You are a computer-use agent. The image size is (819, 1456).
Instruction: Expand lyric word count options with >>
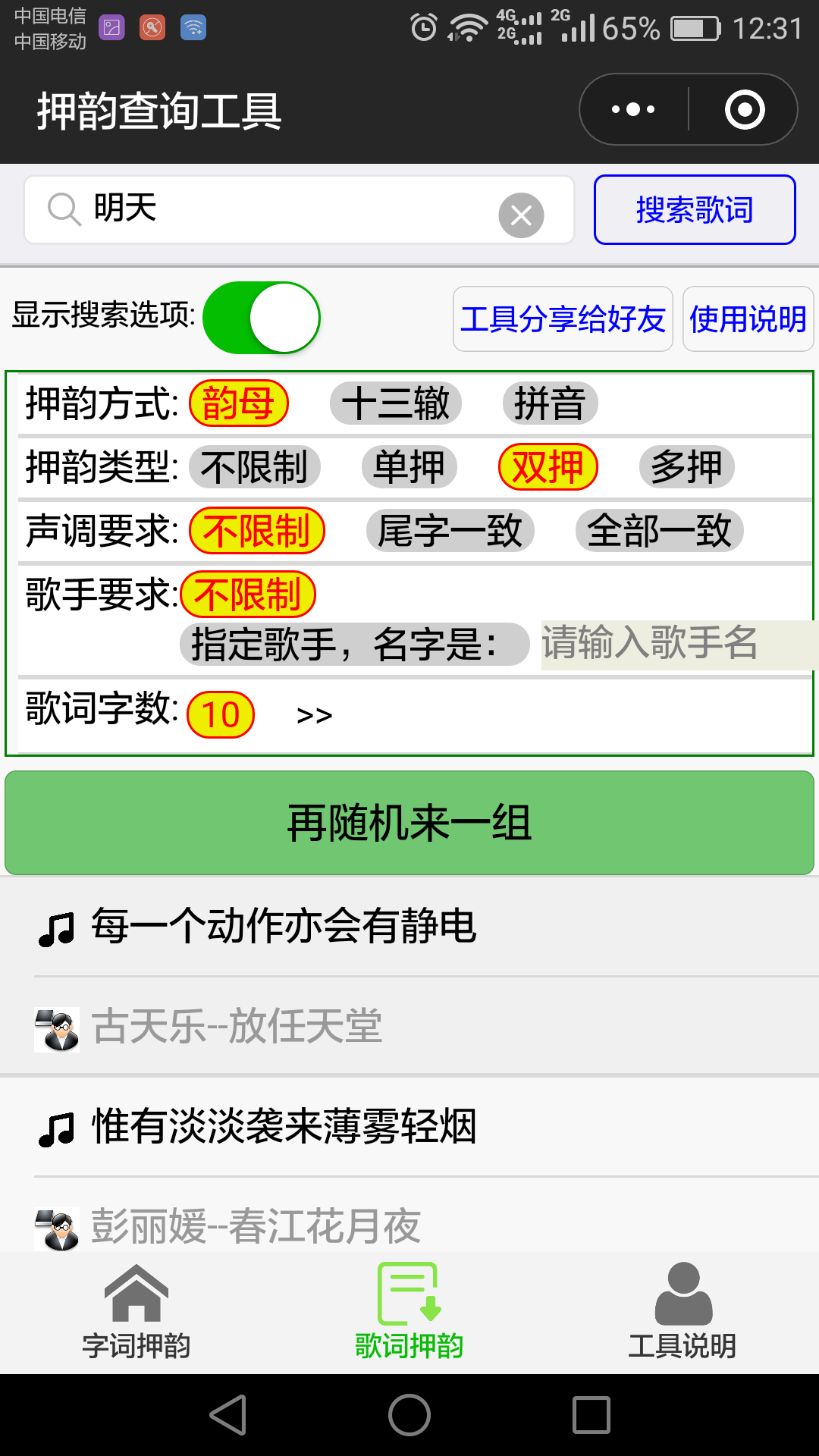pyautogui.click(x=315, y=715)
